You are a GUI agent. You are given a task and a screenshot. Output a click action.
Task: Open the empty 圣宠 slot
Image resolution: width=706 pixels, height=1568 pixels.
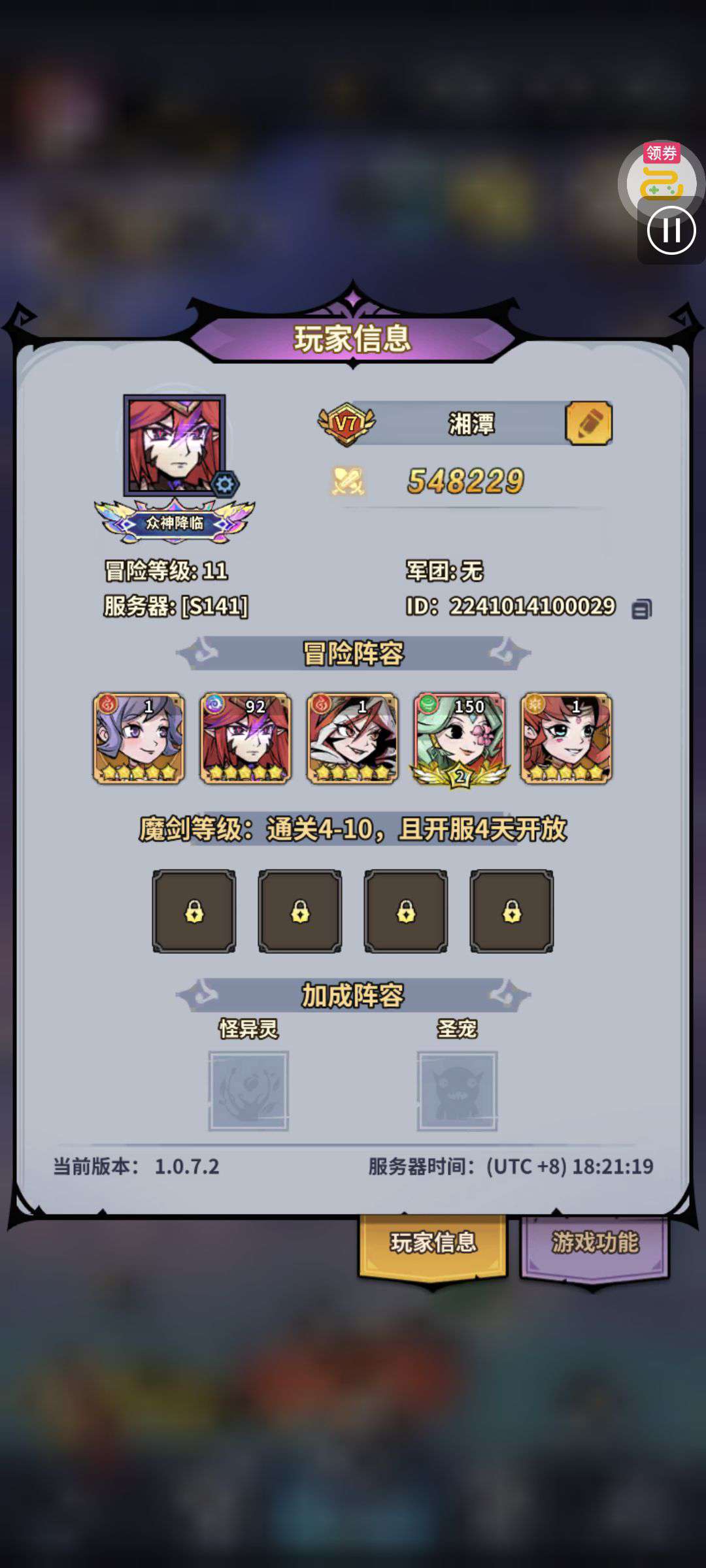point(458,1090)
